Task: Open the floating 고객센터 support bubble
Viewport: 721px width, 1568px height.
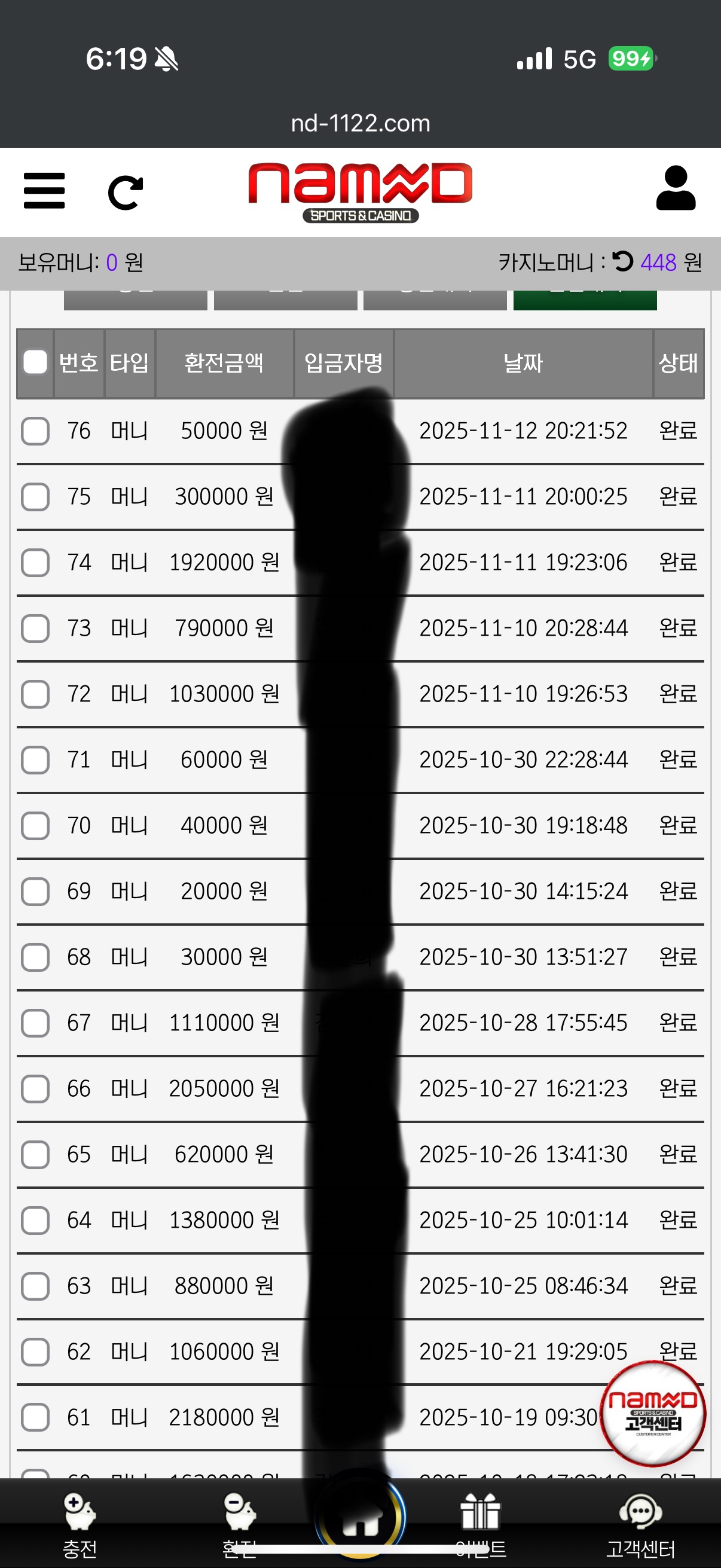Action: (653, 1413)
